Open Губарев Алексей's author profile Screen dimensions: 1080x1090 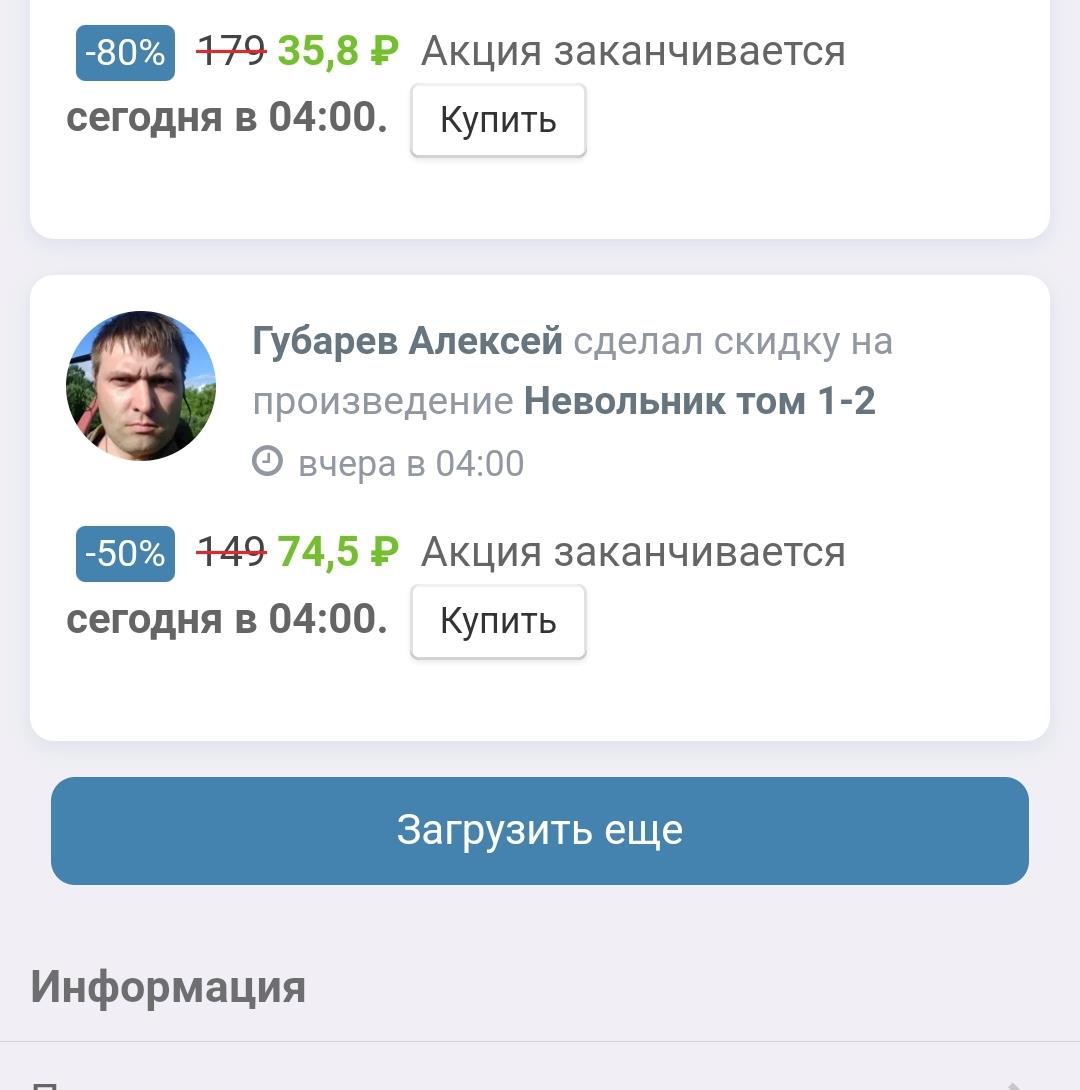[407, 341]
